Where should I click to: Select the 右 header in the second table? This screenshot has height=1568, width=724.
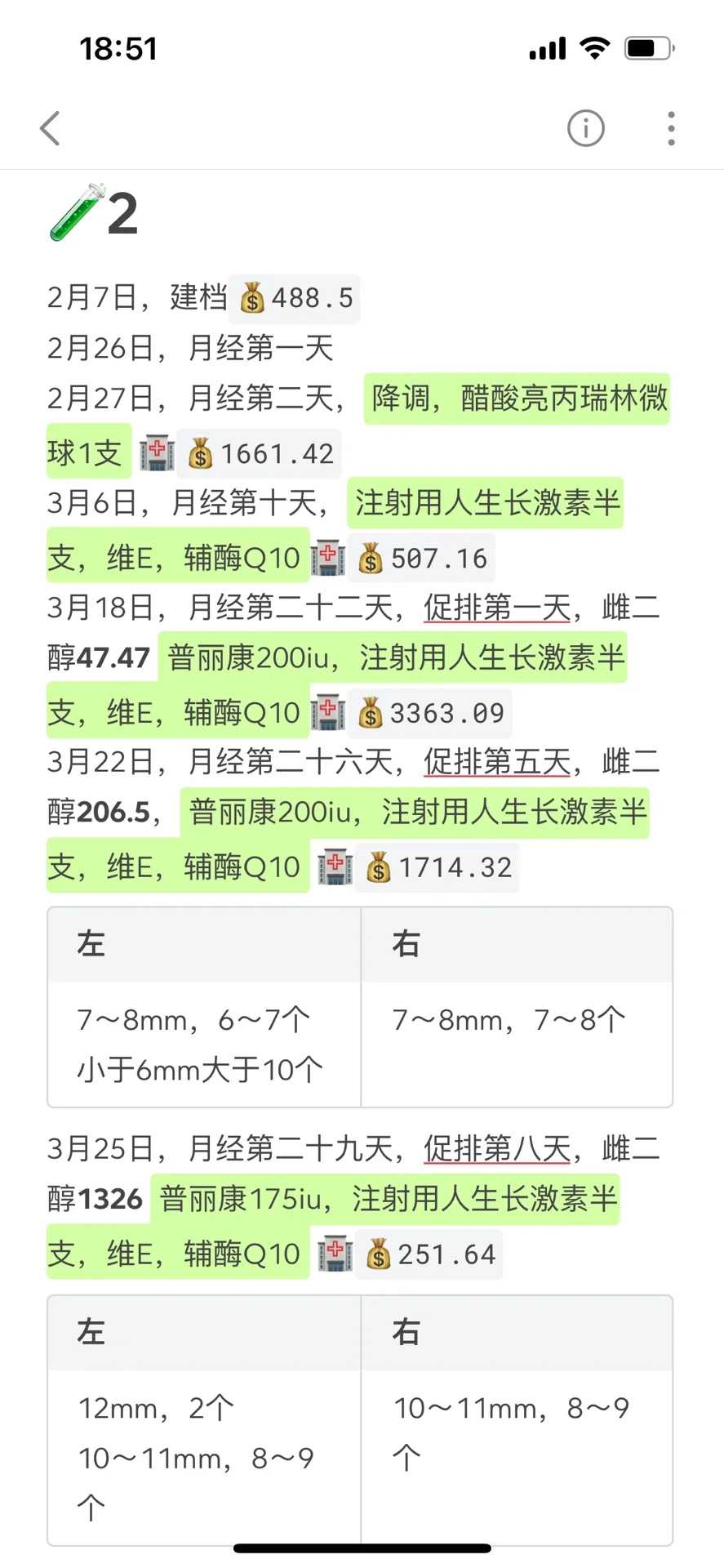coord(404,1331)
